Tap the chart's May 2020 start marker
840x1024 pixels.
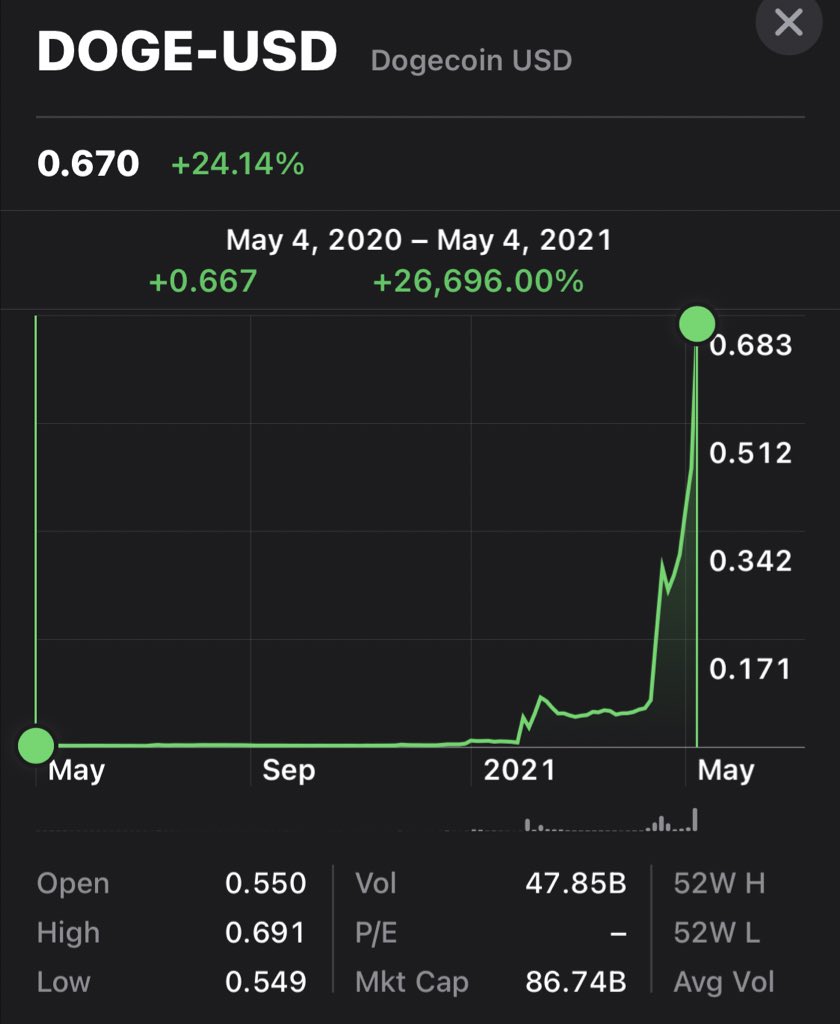(x=36, y=745)
